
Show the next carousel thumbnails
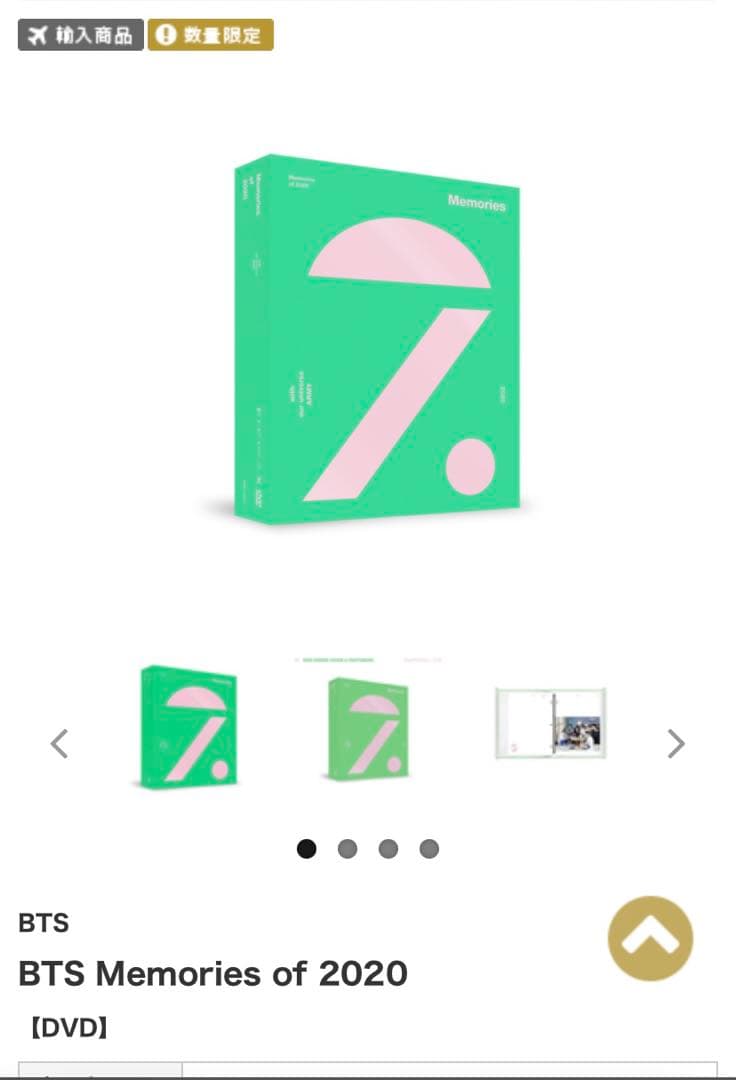[x=676, y=743]
